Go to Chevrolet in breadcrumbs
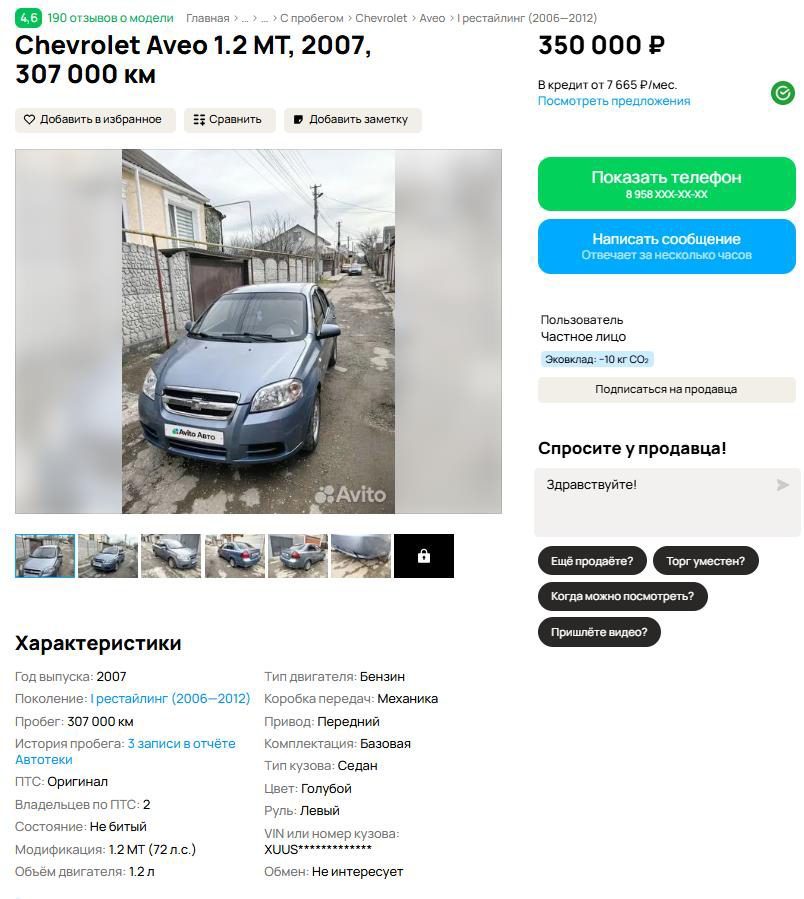Screen dimensions: 804x899 pos(381,18)
